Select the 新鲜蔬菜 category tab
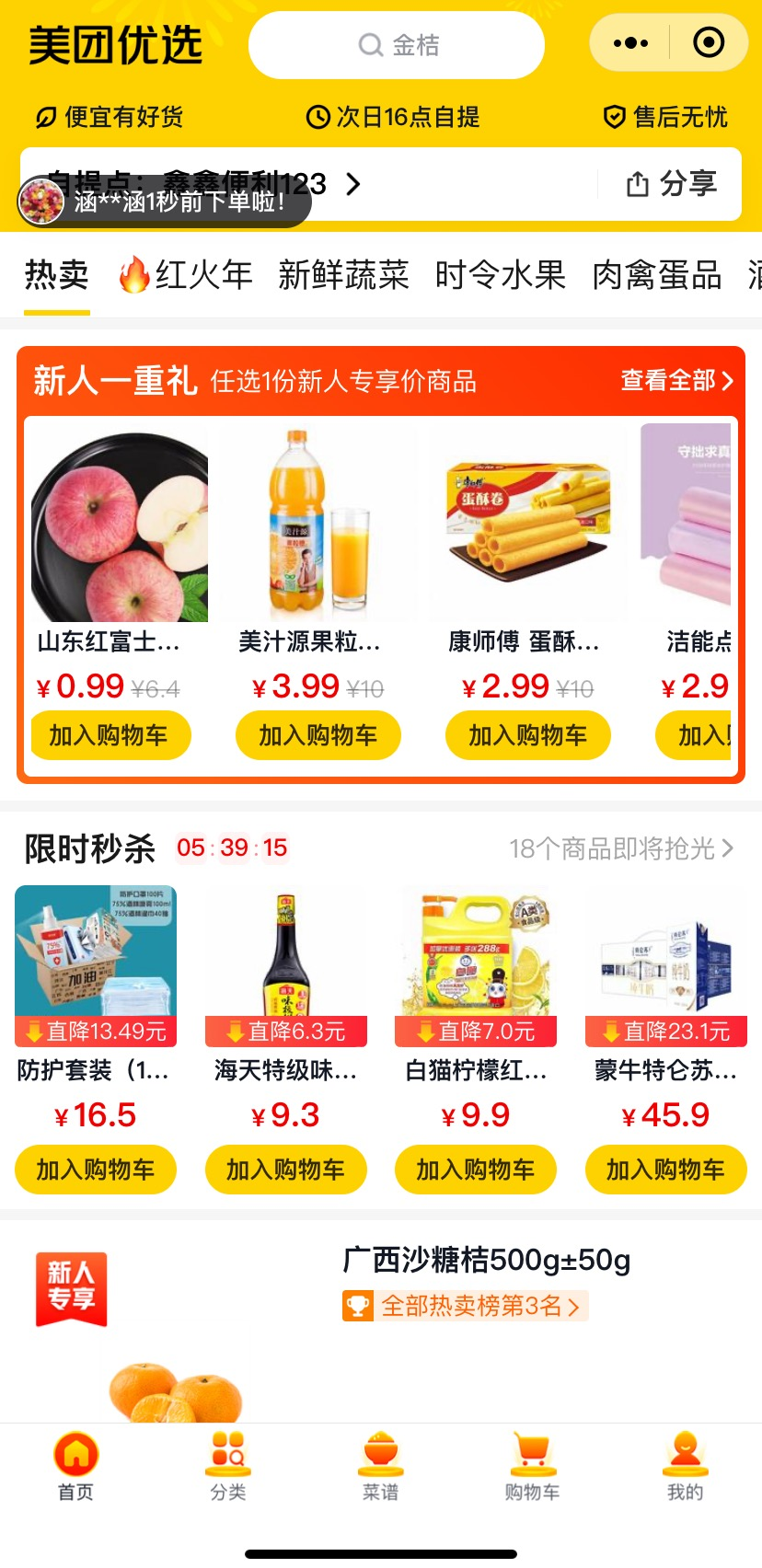The height and width of the screenshot is (1568, 762). 343,275
